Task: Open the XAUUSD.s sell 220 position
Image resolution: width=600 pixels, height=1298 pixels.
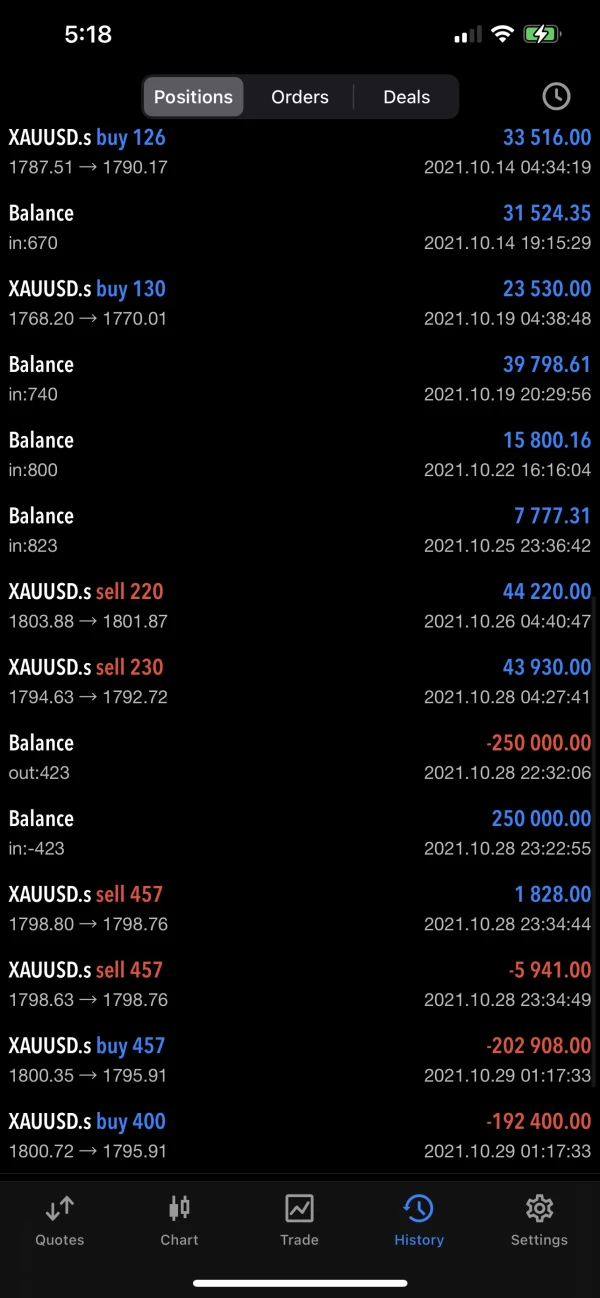Action: (x=300, y=605)
